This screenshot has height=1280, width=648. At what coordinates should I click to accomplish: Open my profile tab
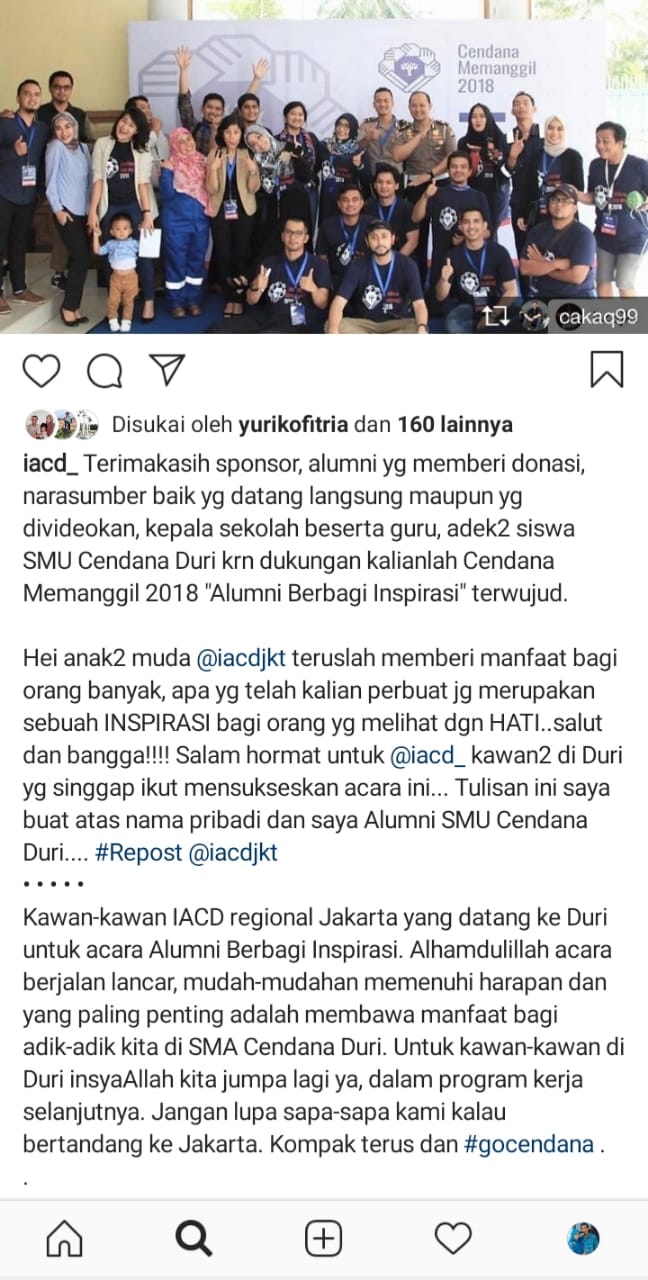[x=583, y=1239]
